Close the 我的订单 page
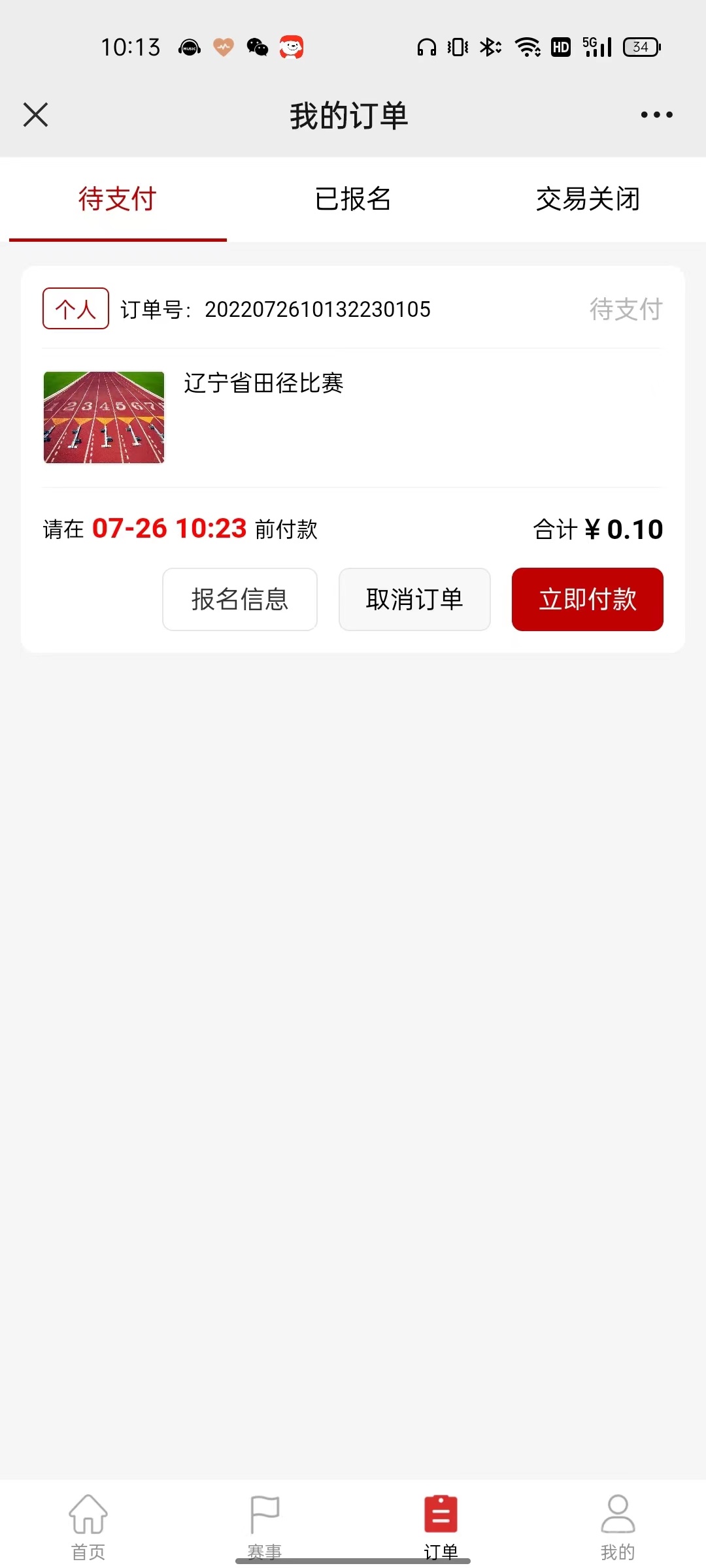 pyautogui.click(x=36, y=115)
